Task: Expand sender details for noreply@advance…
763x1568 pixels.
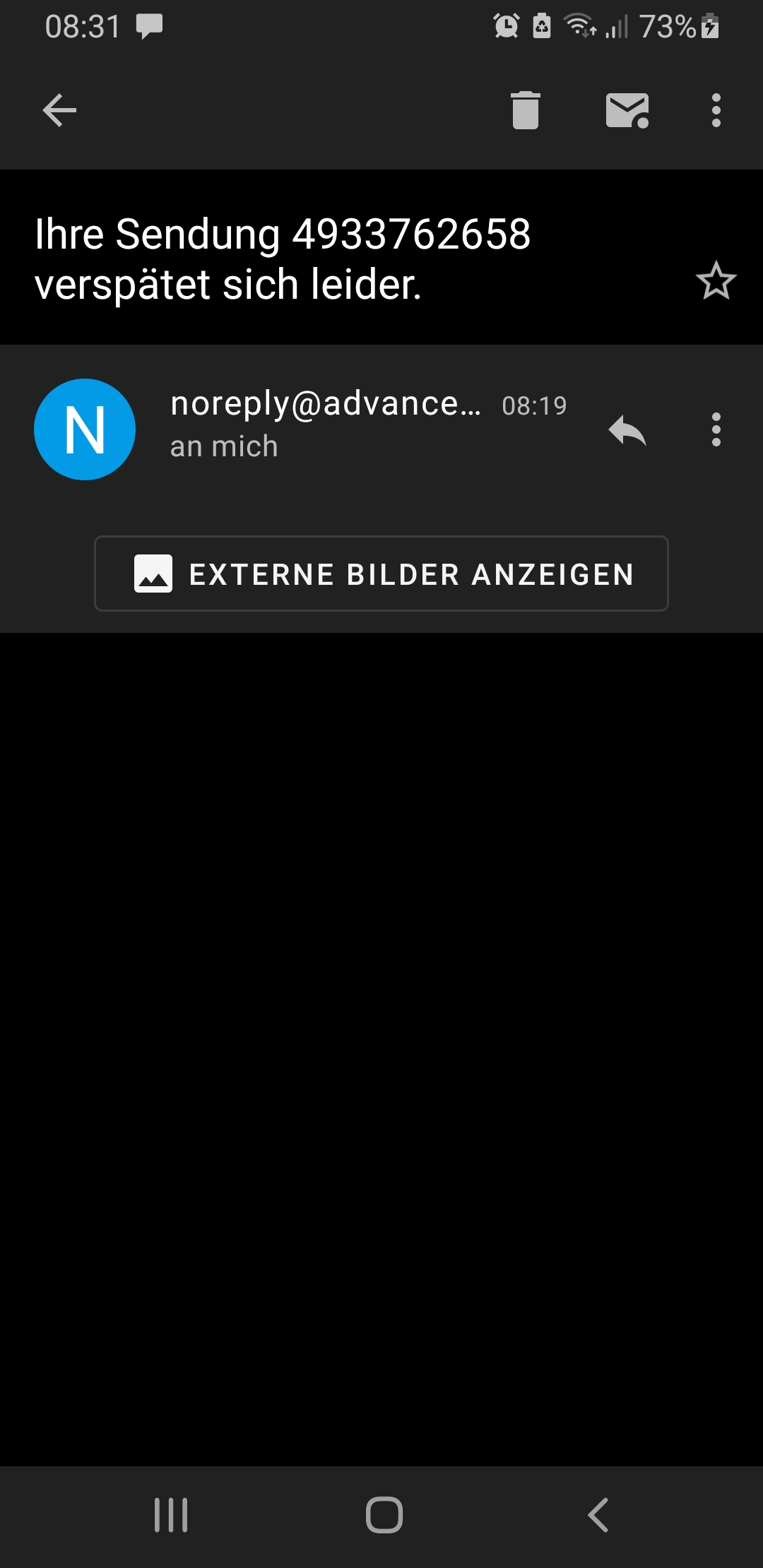Action: click(x=325, y=404)
